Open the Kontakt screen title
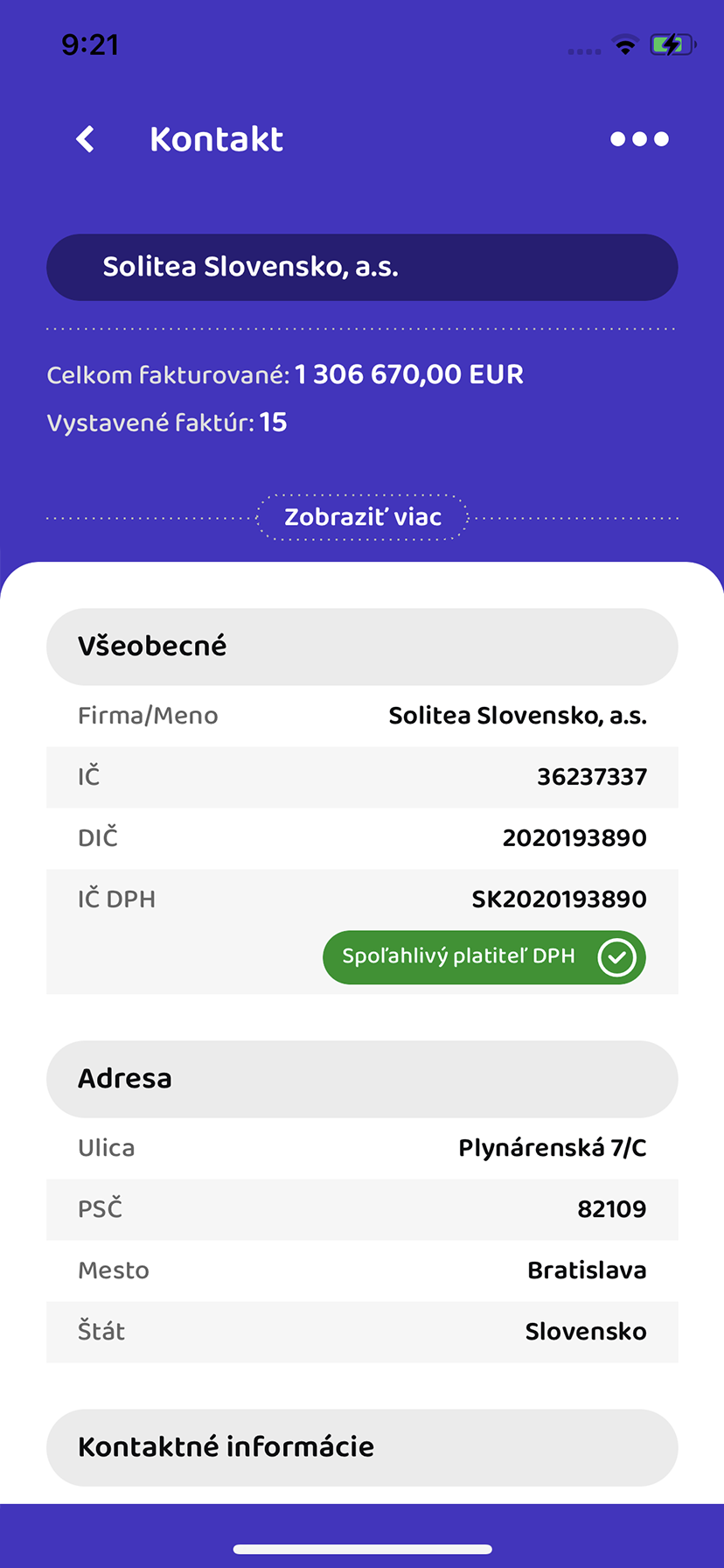The image size is (724, 1568). pyautogui.click(x=216, y=138)
